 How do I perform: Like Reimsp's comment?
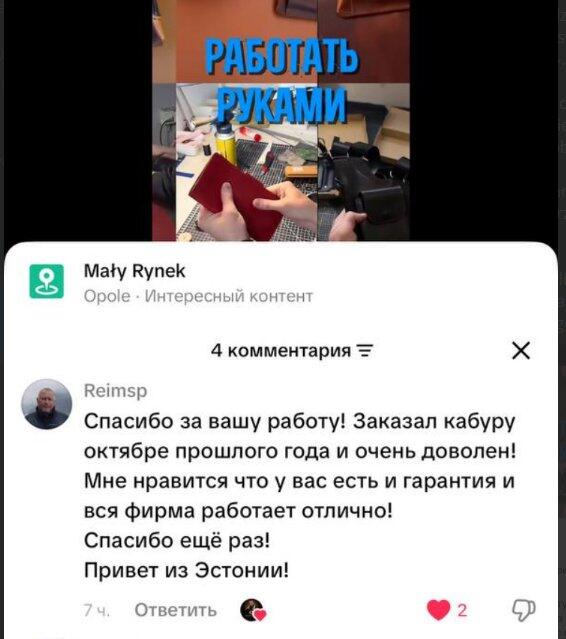438,610
